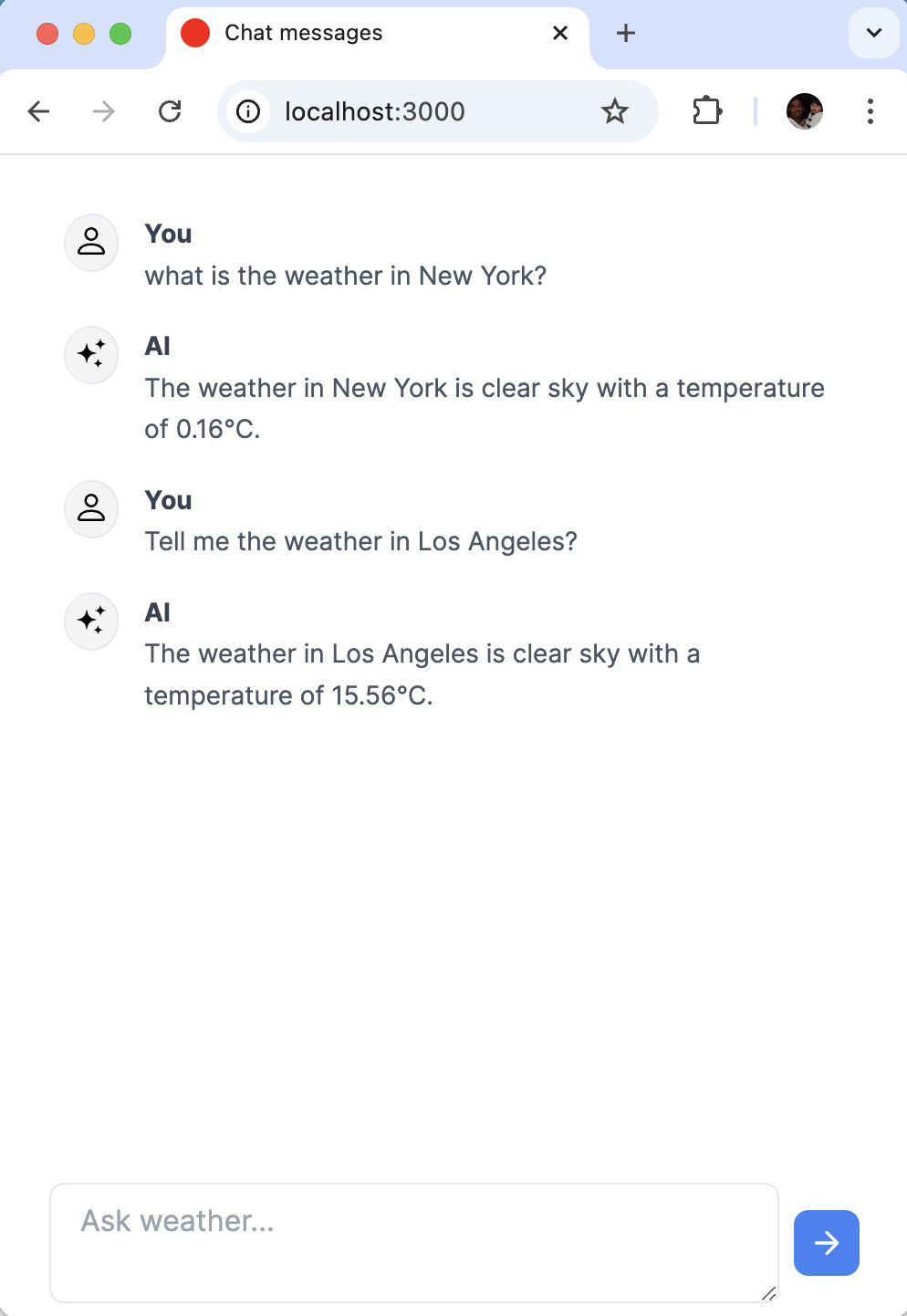The height and width of the screenshot is (1316, 907).
Task: Send the message with the arrow button
Action: (826, 1243)
